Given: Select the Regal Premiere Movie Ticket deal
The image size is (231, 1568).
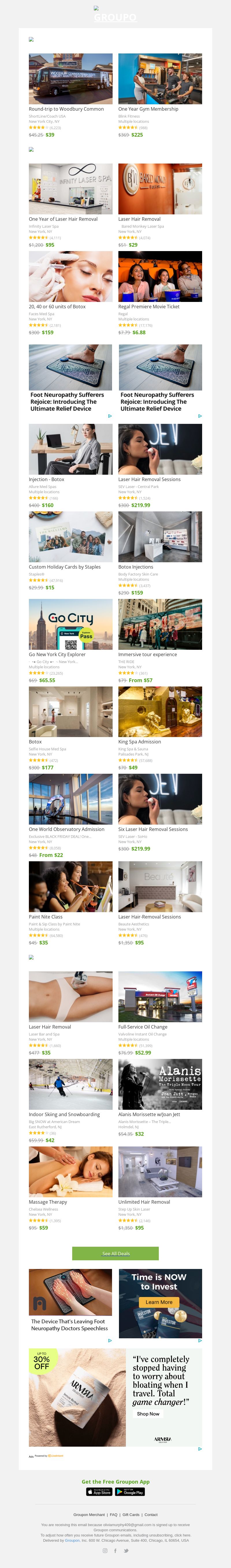Looking at the screenshot, I should tap(160, 277).
